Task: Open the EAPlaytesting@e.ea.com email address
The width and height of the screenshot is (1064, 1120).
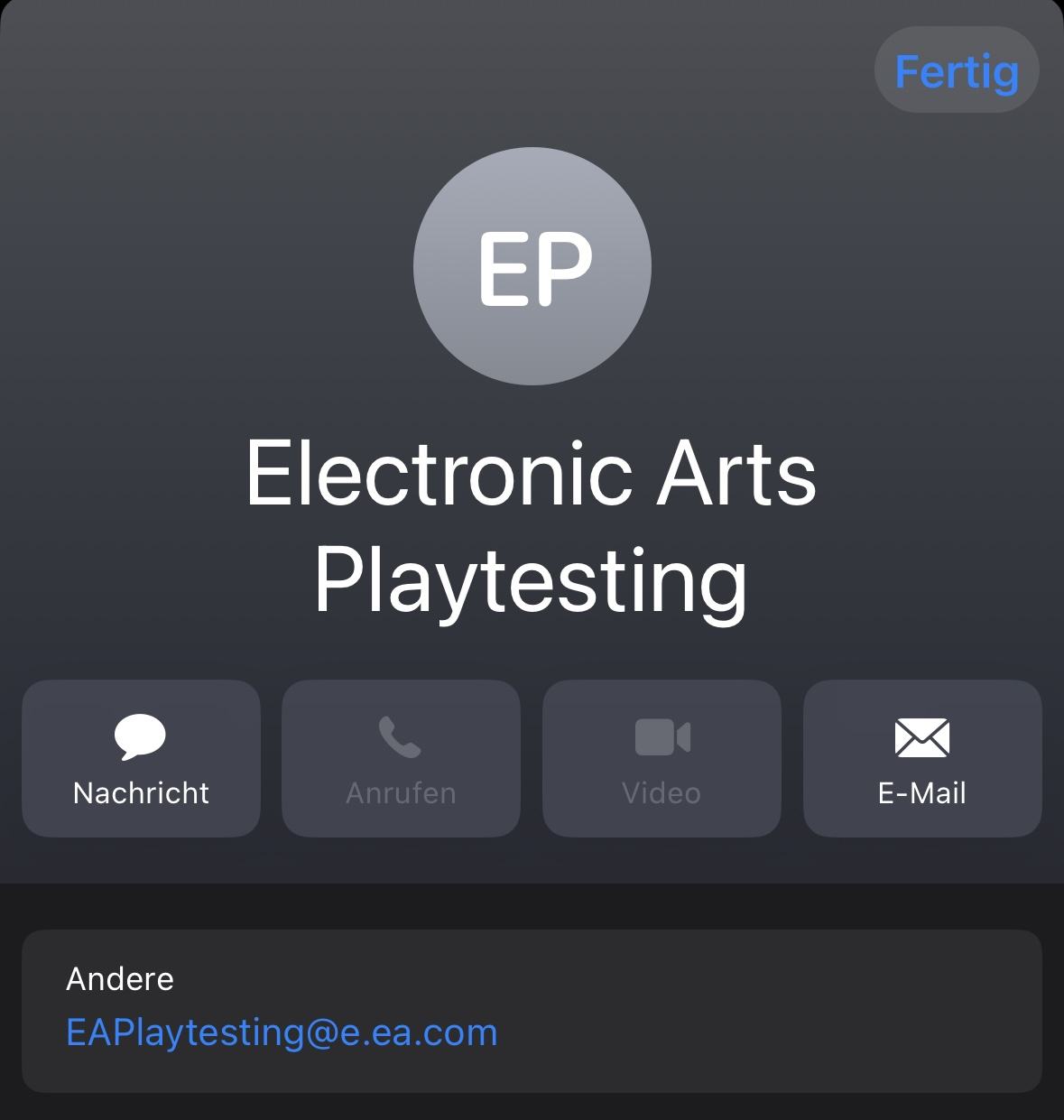Action: (282, 1032)
